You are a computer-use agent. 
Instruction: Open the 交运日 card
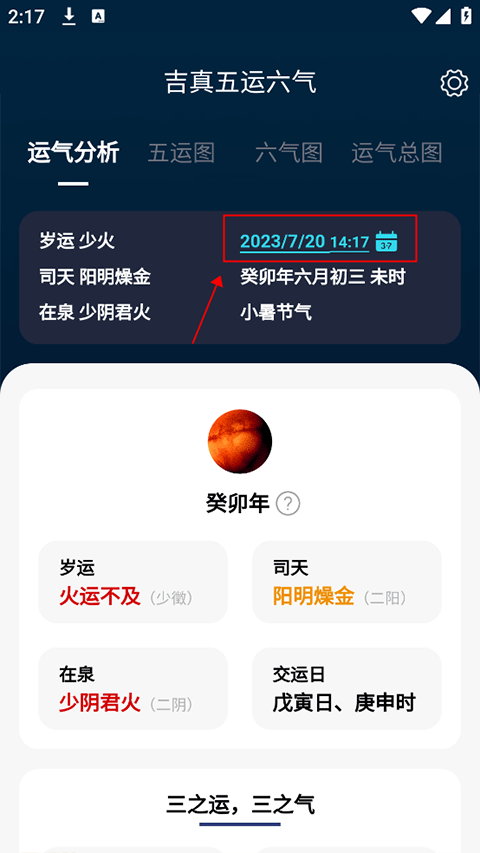(x=347, y=688)
